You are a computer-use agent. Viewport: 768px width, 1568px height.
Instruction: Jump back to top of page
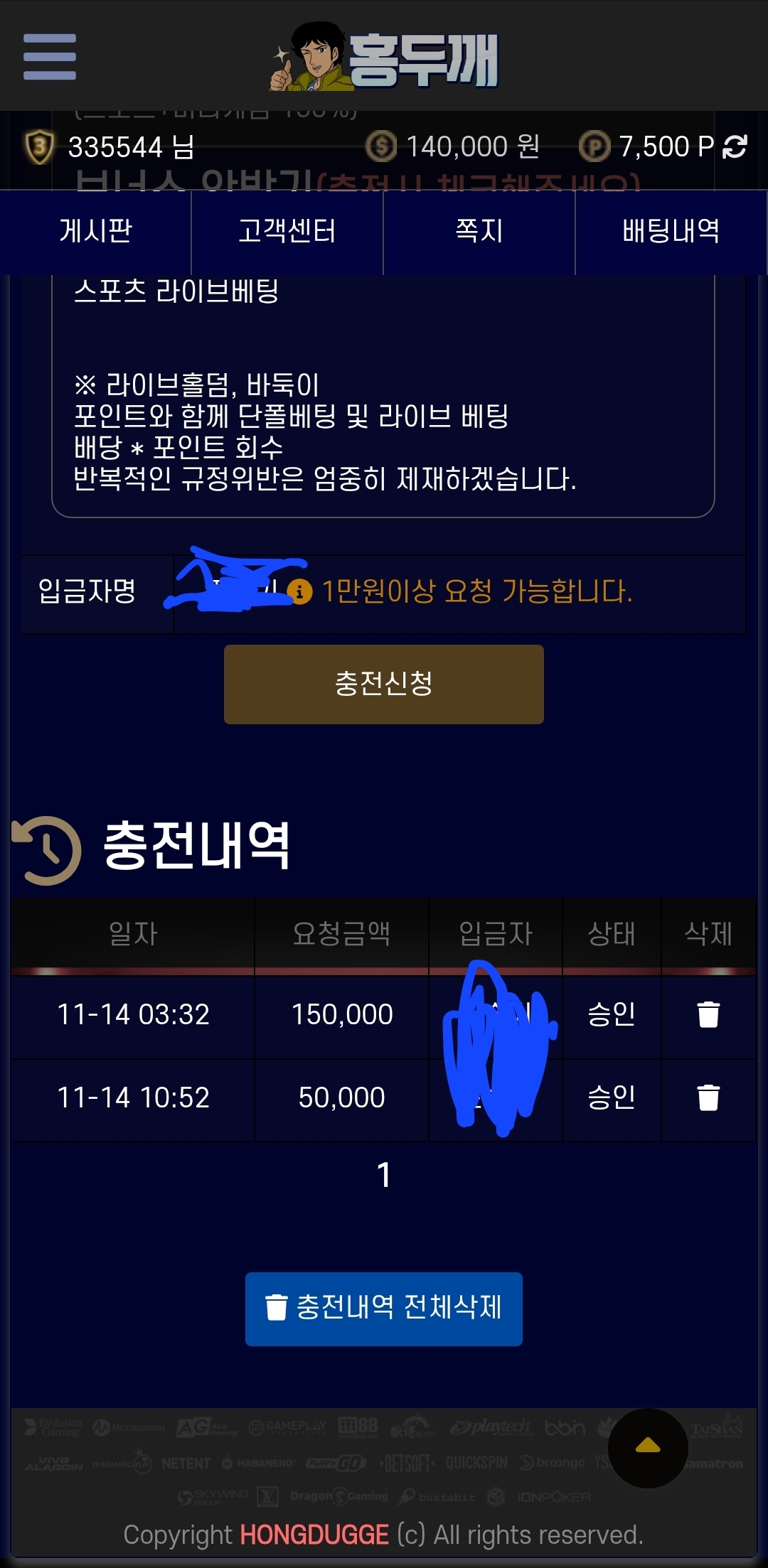[x=647, y=1447]
